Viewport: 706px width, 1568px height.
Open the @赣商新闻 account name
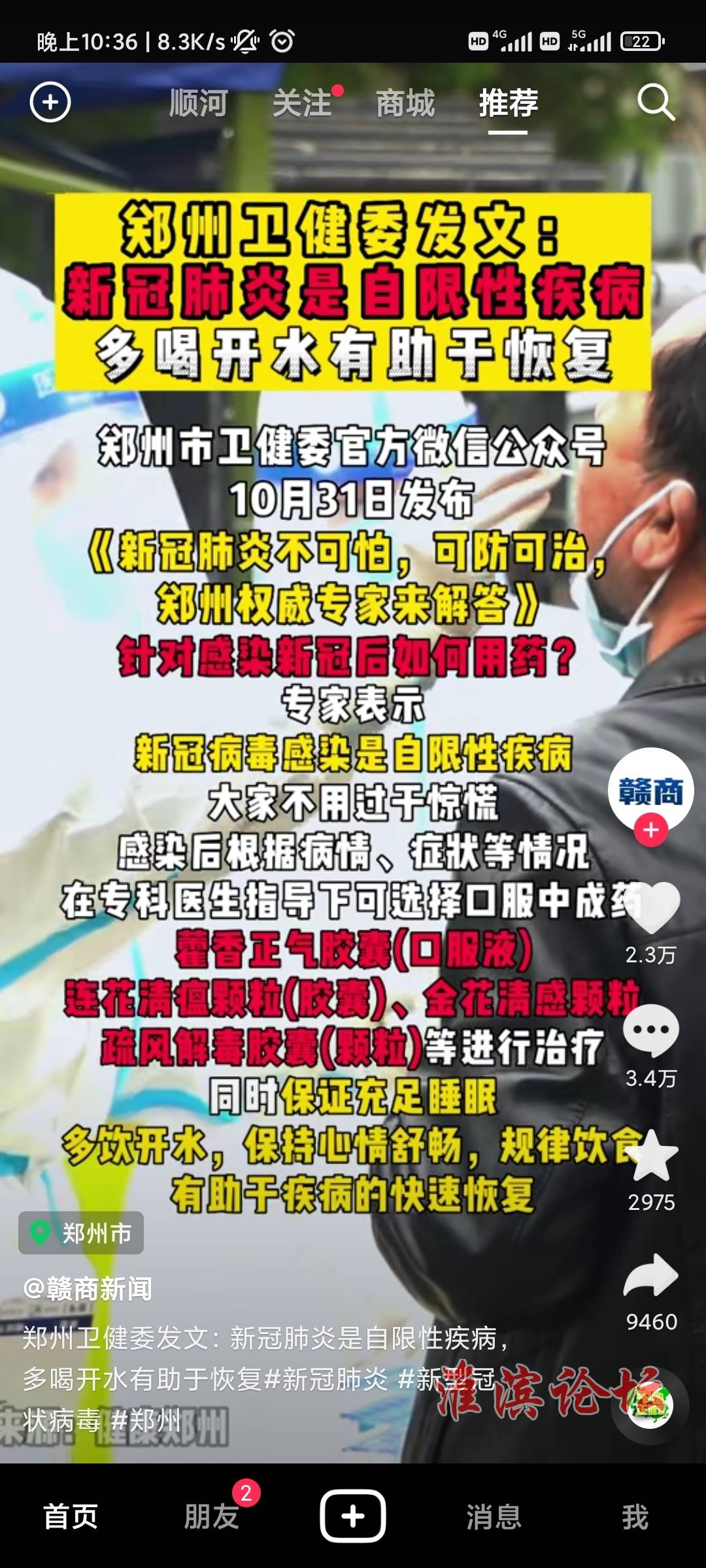[87, 1289]
